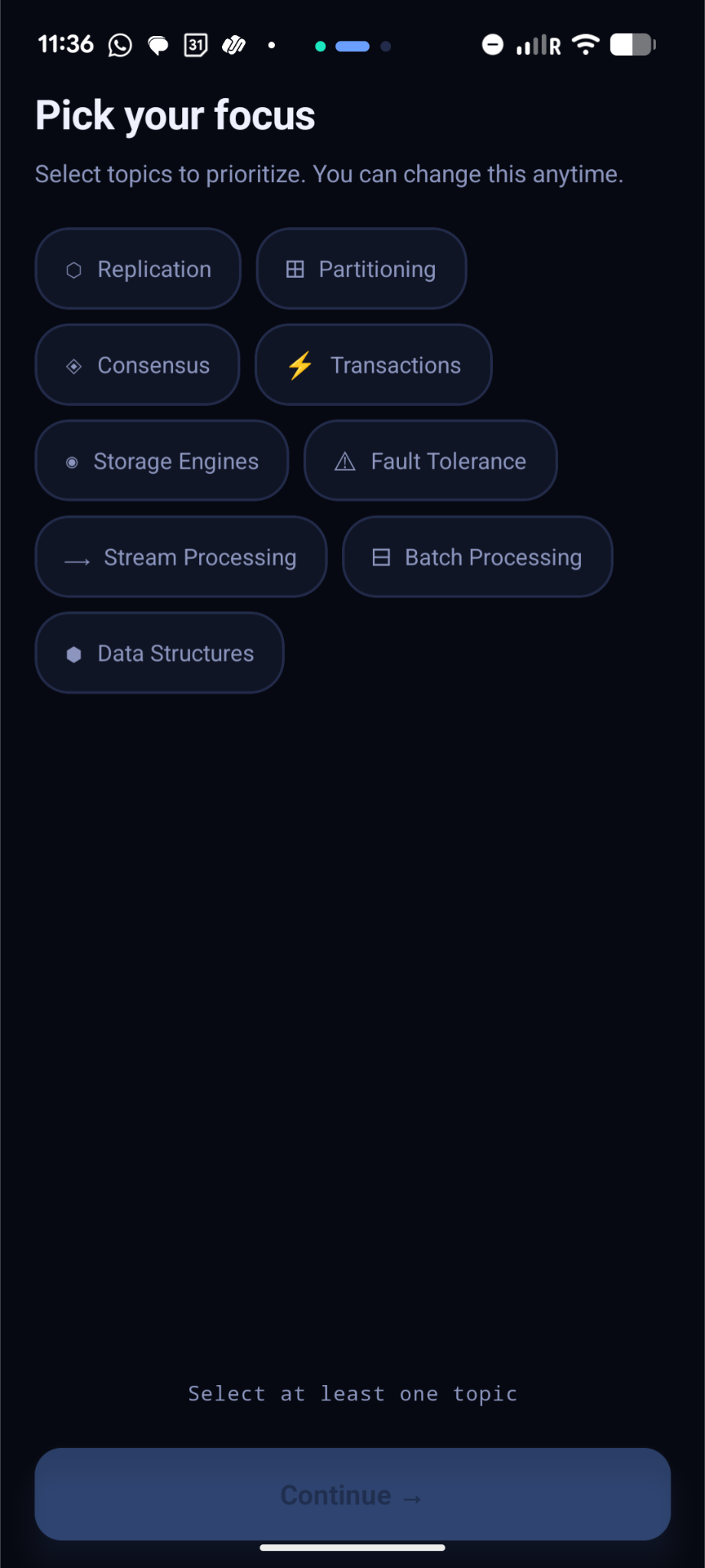This screenshot has width=705, height=1568.
Task: Click the split-box icon beside Batch Processing
Action: pos(380,557)
